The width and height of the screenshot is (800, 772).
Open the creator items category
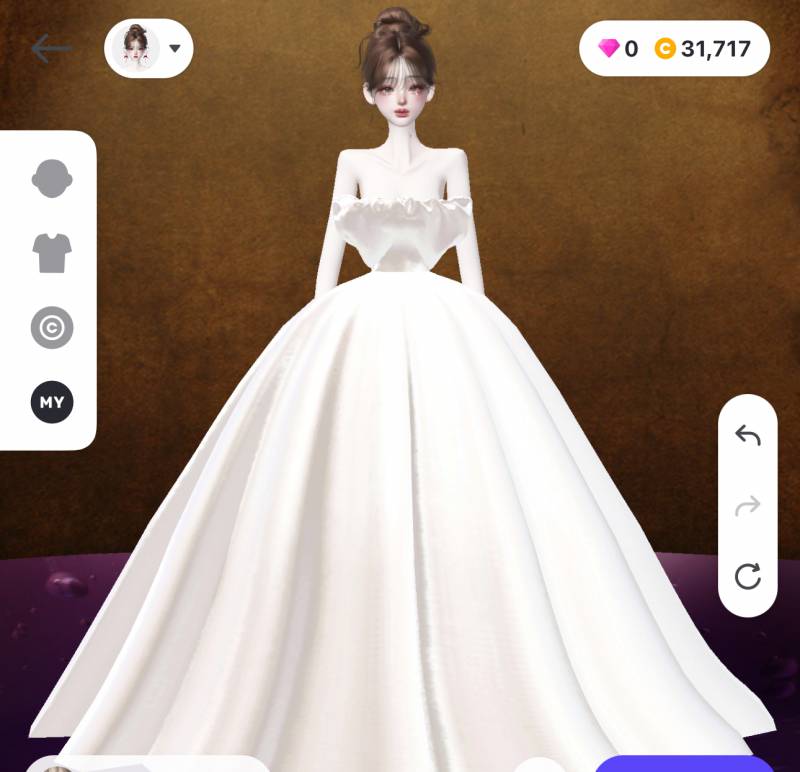[52, 327]
